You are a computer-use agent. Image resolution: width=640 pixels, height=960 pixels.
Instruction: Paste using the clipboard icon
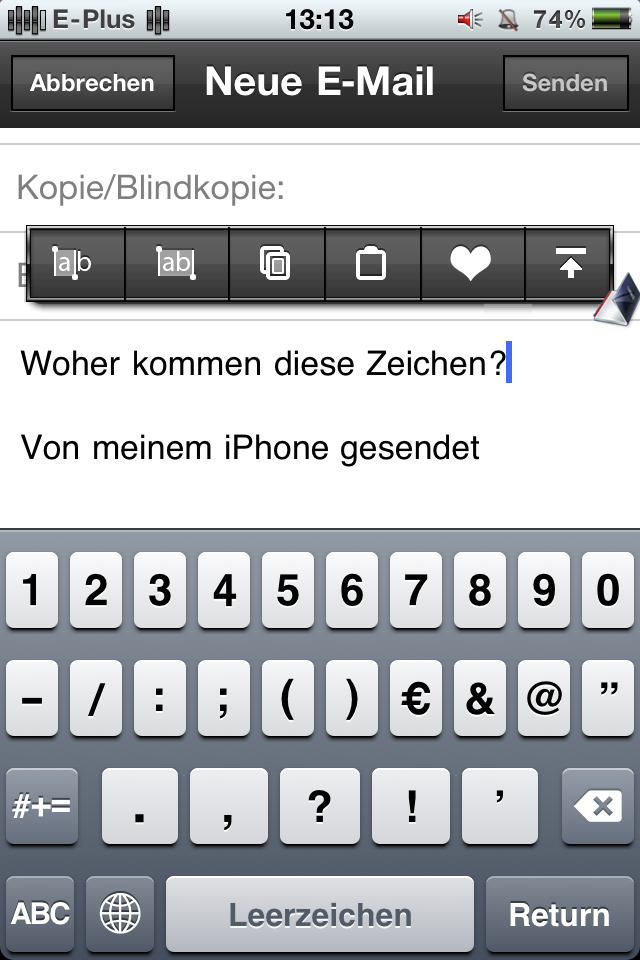[372, 264]
